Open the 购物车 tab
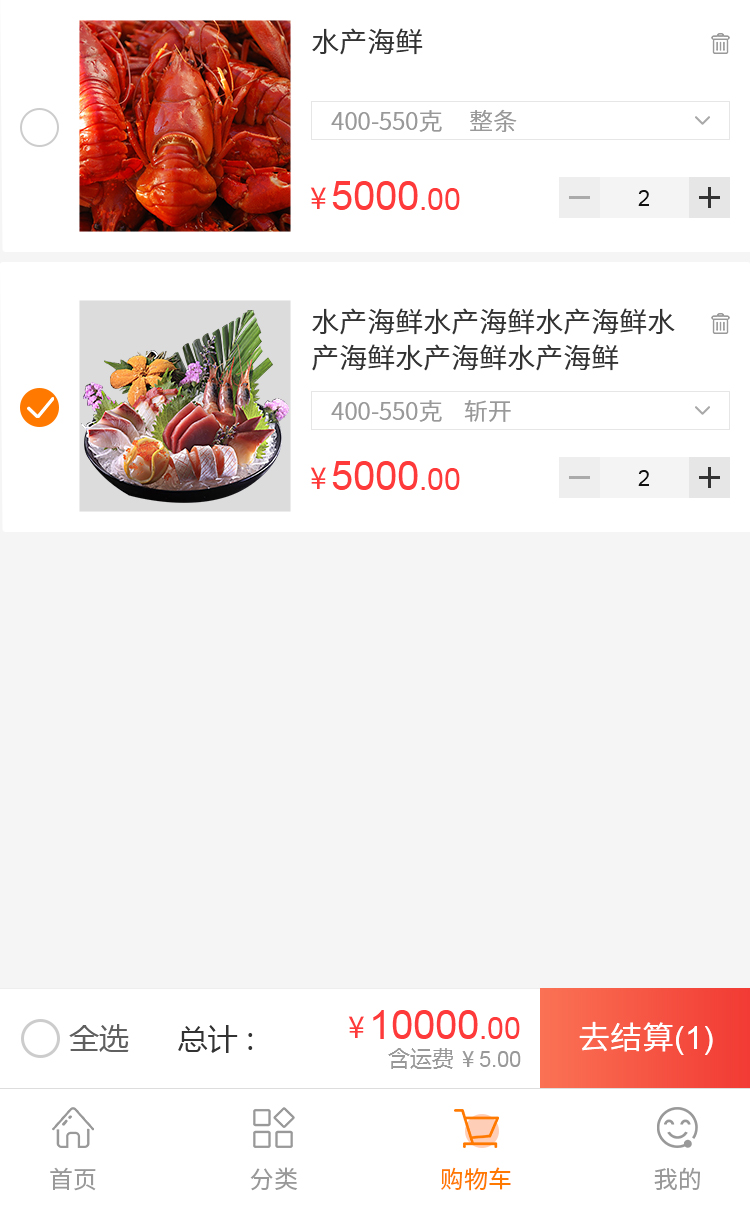 point(476,1148)
